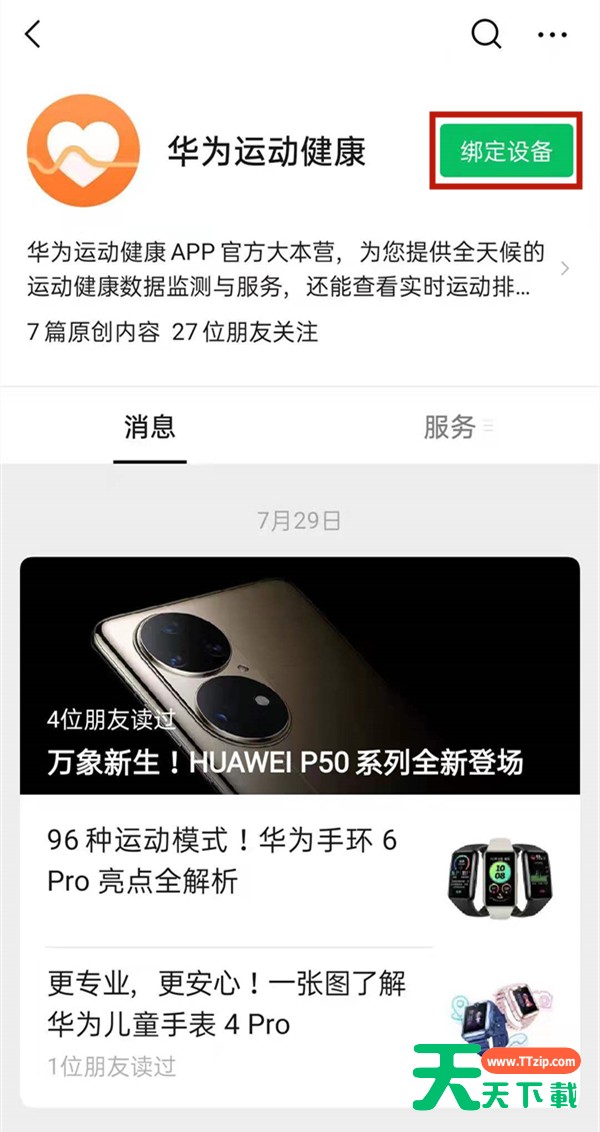Open the three-dot more menu
The height and width of the screenshot is (1132, 600).
[x=552, y=34]
